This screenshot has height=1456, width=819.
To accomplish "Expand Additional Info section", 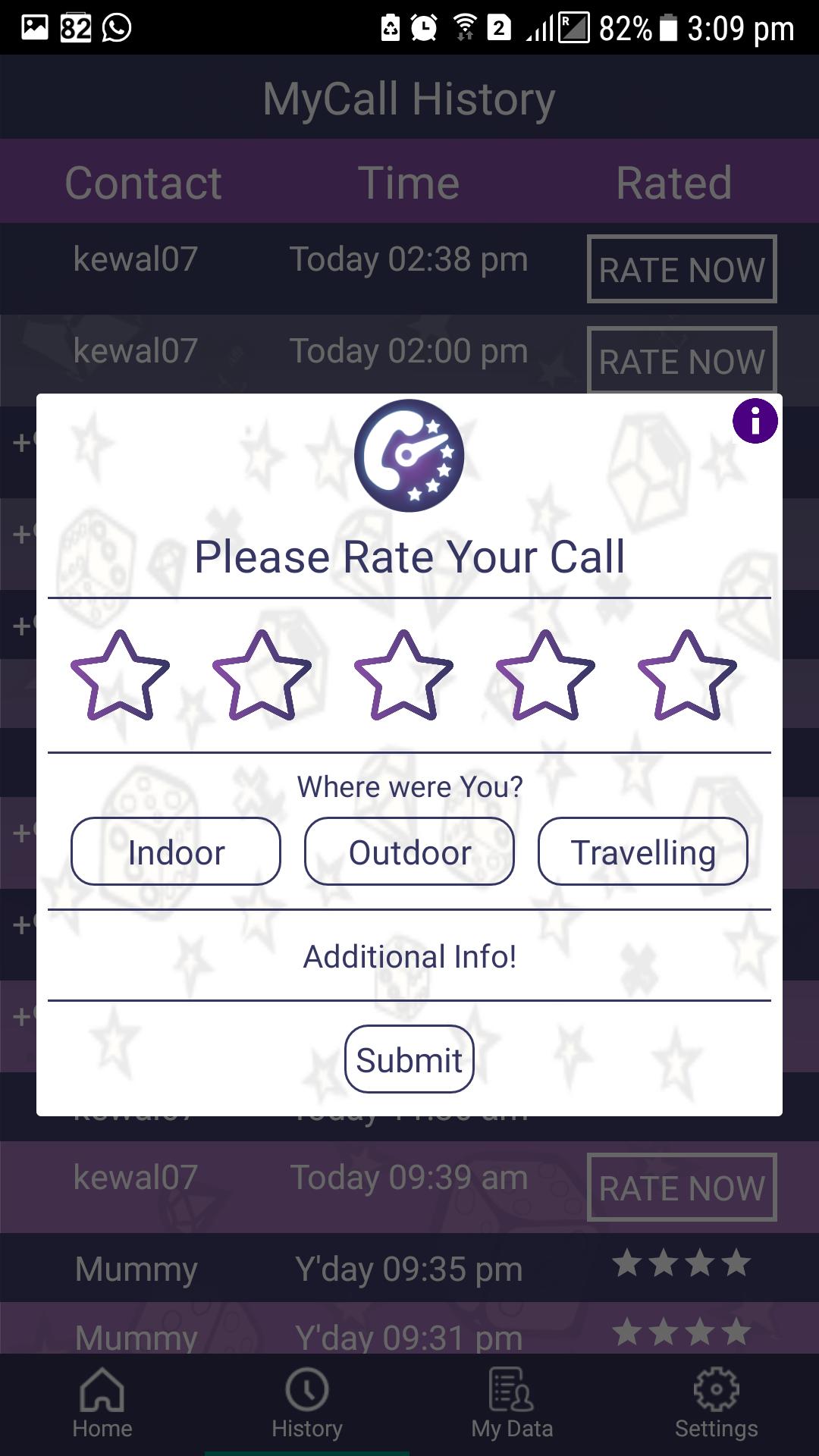I will [x=409, y=956].
